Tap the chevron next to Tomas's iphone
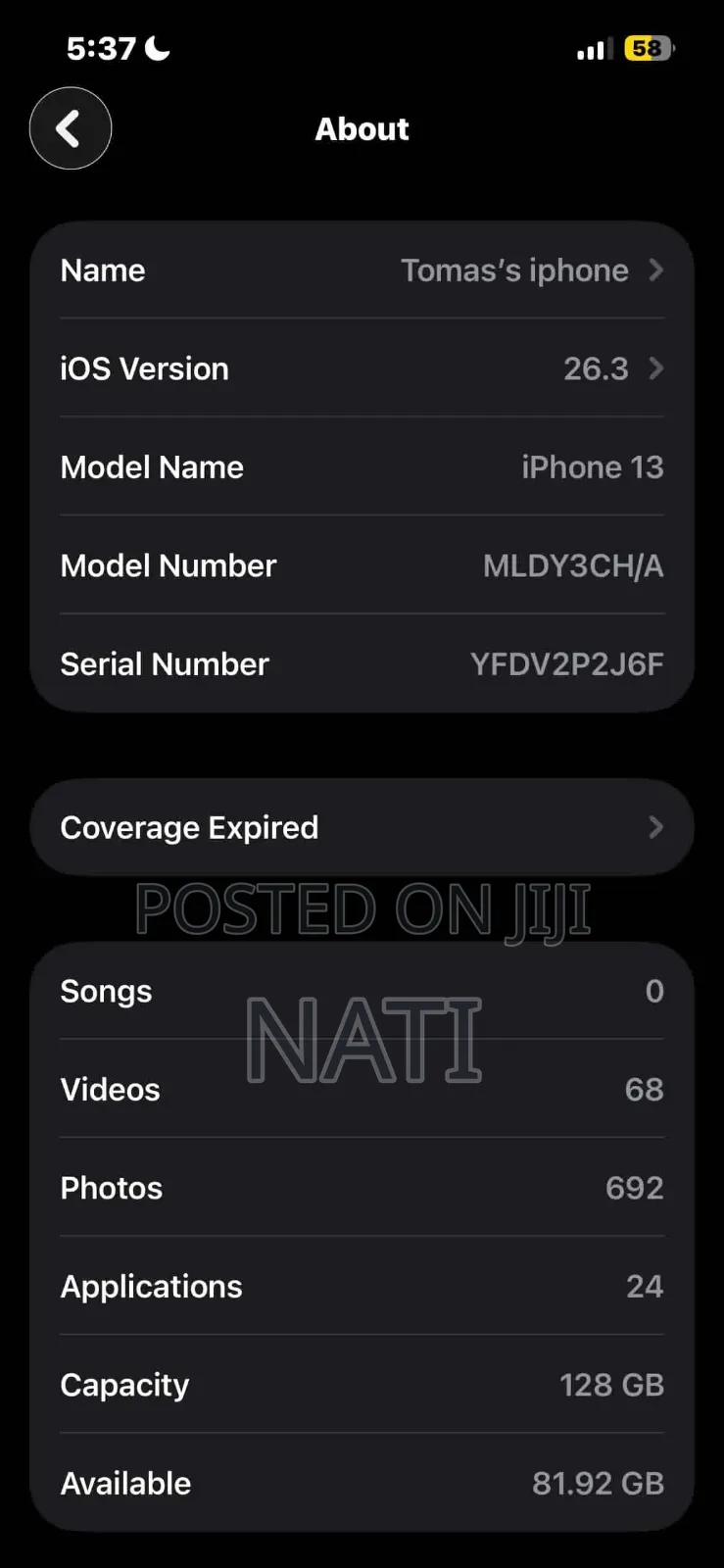Screen dimensions: 724x1568 (655, 270)
